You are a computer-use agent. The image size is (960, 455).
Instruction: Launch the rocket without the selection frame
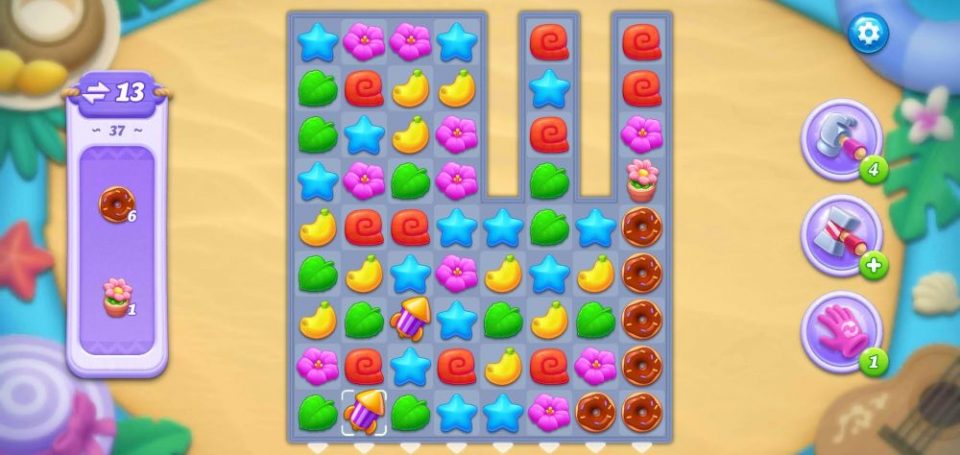point(410,319)
